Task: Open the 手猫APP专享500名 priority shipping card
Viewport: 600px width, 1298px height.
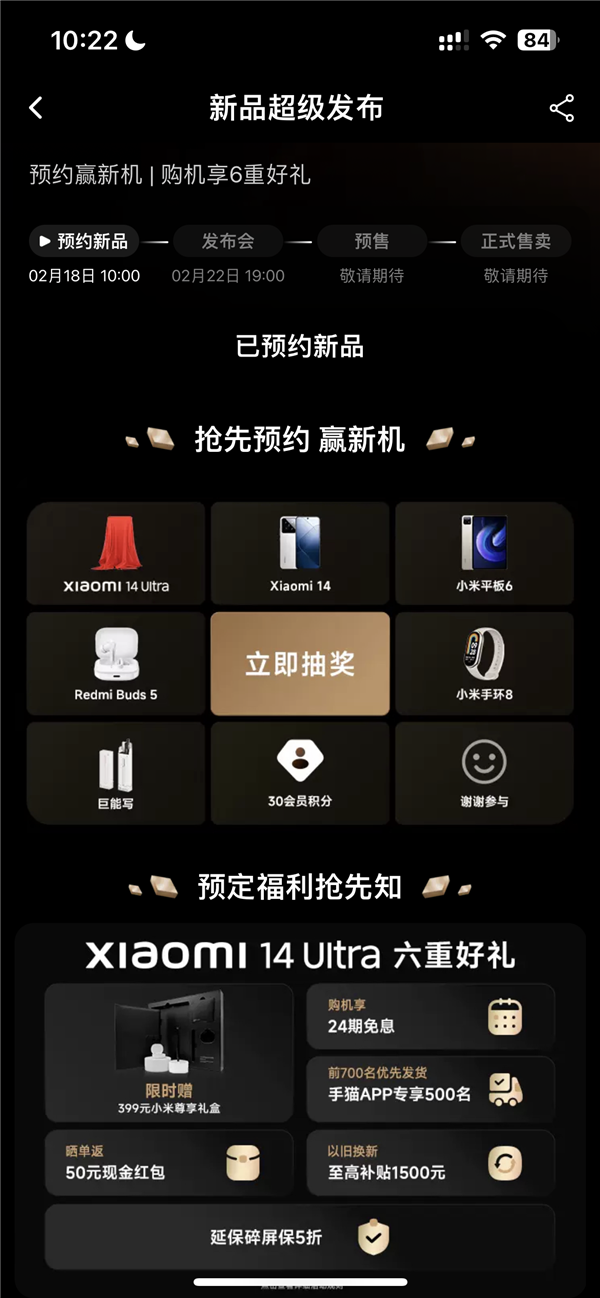Action: [x=430, y=1089]
